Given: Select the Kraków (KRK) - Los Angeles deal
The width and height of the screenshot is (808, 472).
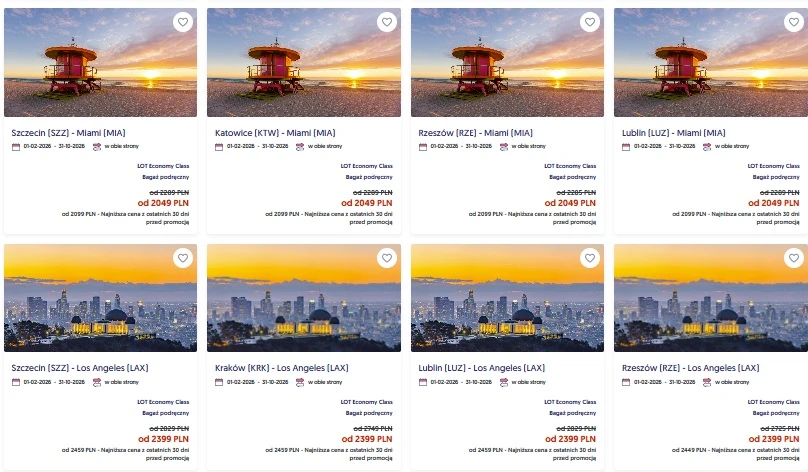Looking at the screenshot, I should click(x=282, y=368).
